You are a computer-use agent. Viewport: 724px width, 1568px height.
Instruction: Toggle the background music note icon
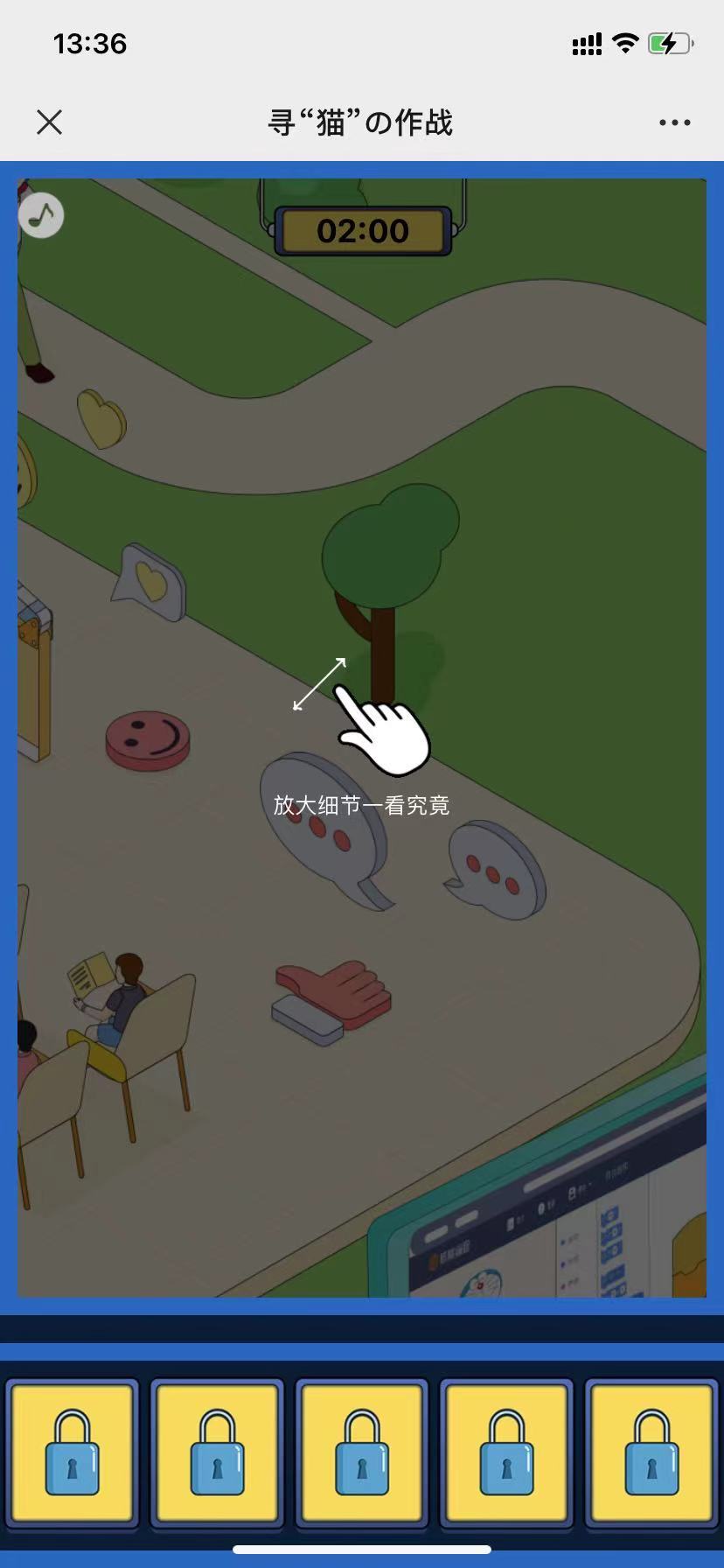click(x=41, y=215)
